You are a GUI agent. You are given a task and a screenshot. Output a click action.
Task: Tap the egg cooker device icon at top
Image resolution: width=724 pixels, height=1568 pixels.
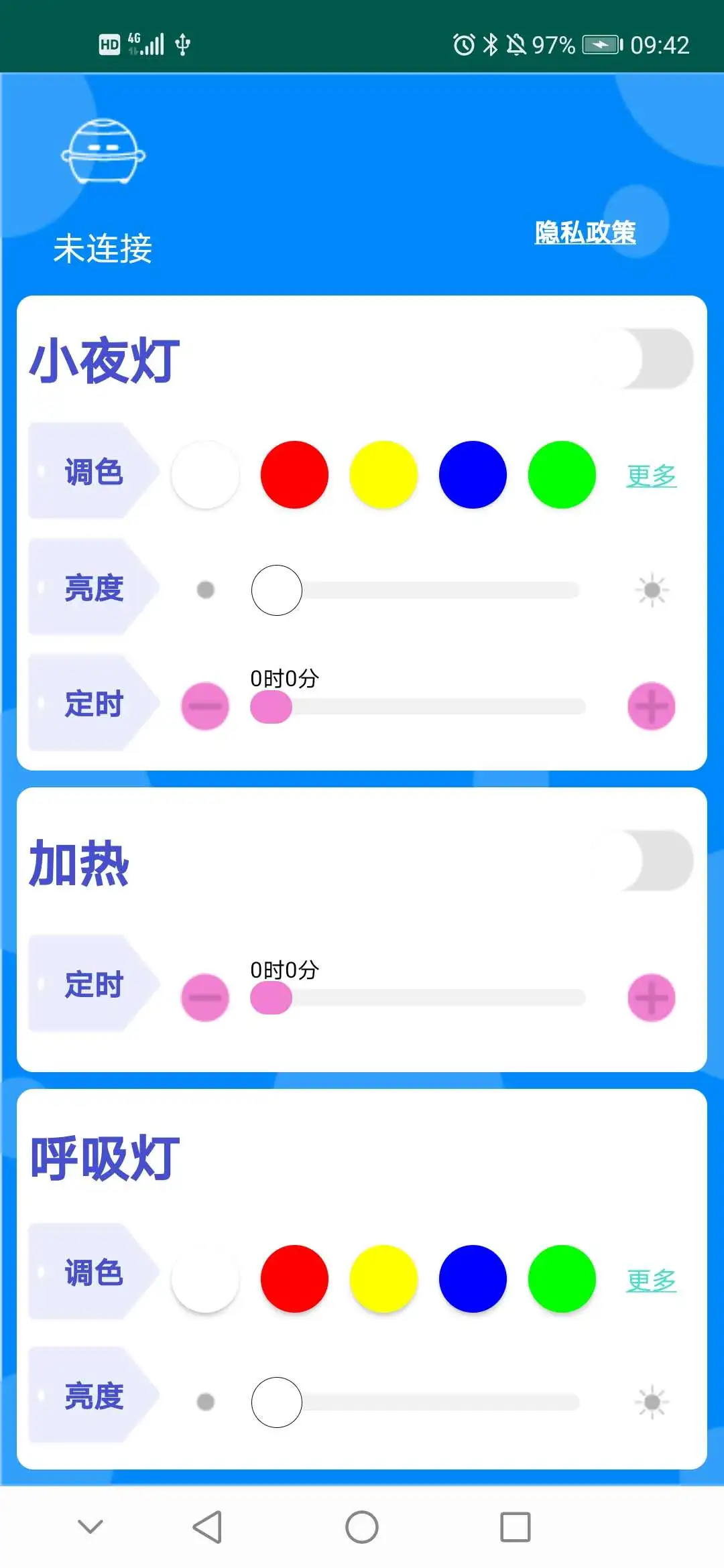[x=104, y=153]
